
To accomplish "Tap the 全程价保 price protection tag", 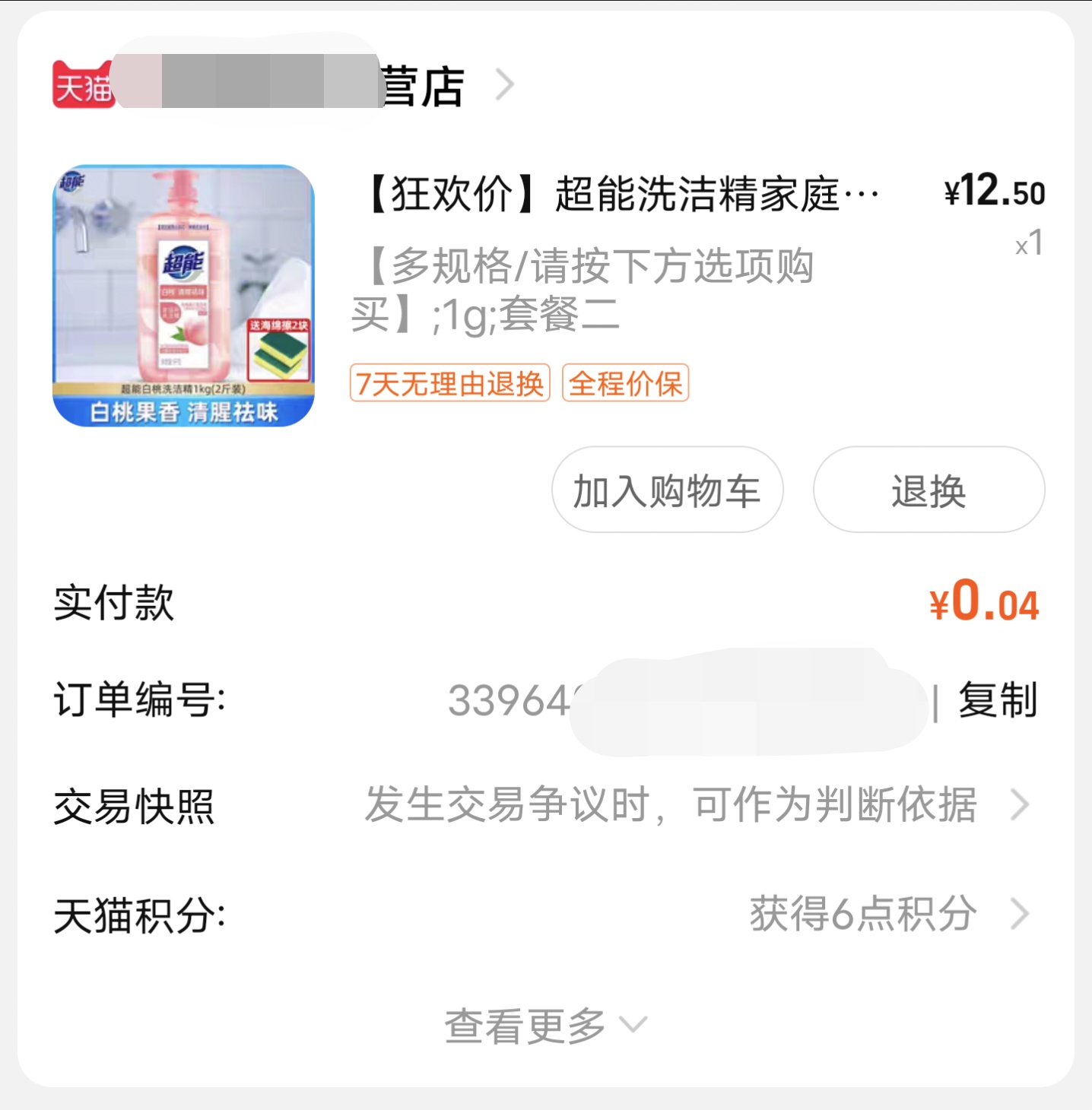I will (x=625, y=383).
